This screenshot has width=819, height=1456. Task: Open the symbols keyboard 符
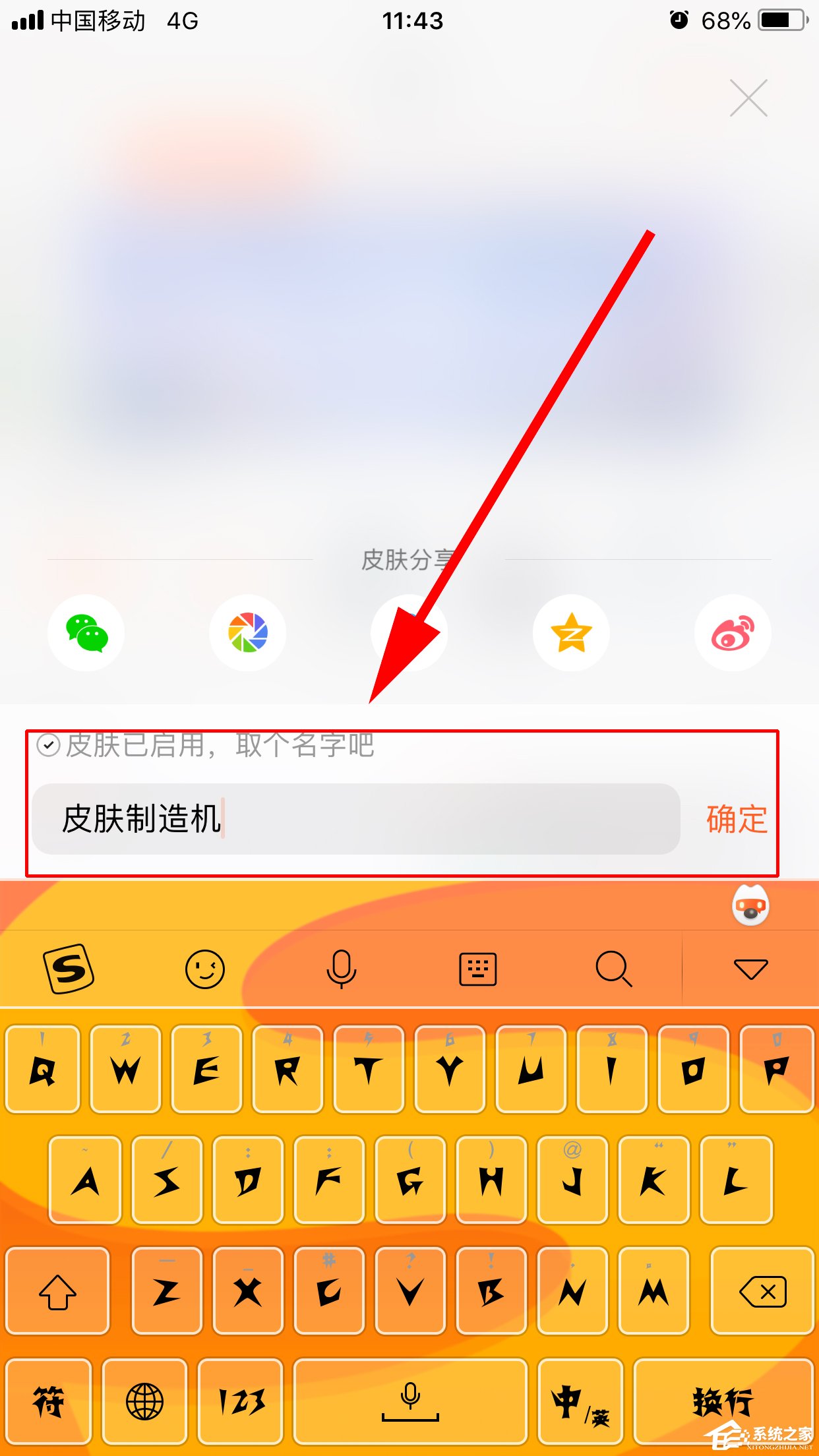(x=48, y=1401)
